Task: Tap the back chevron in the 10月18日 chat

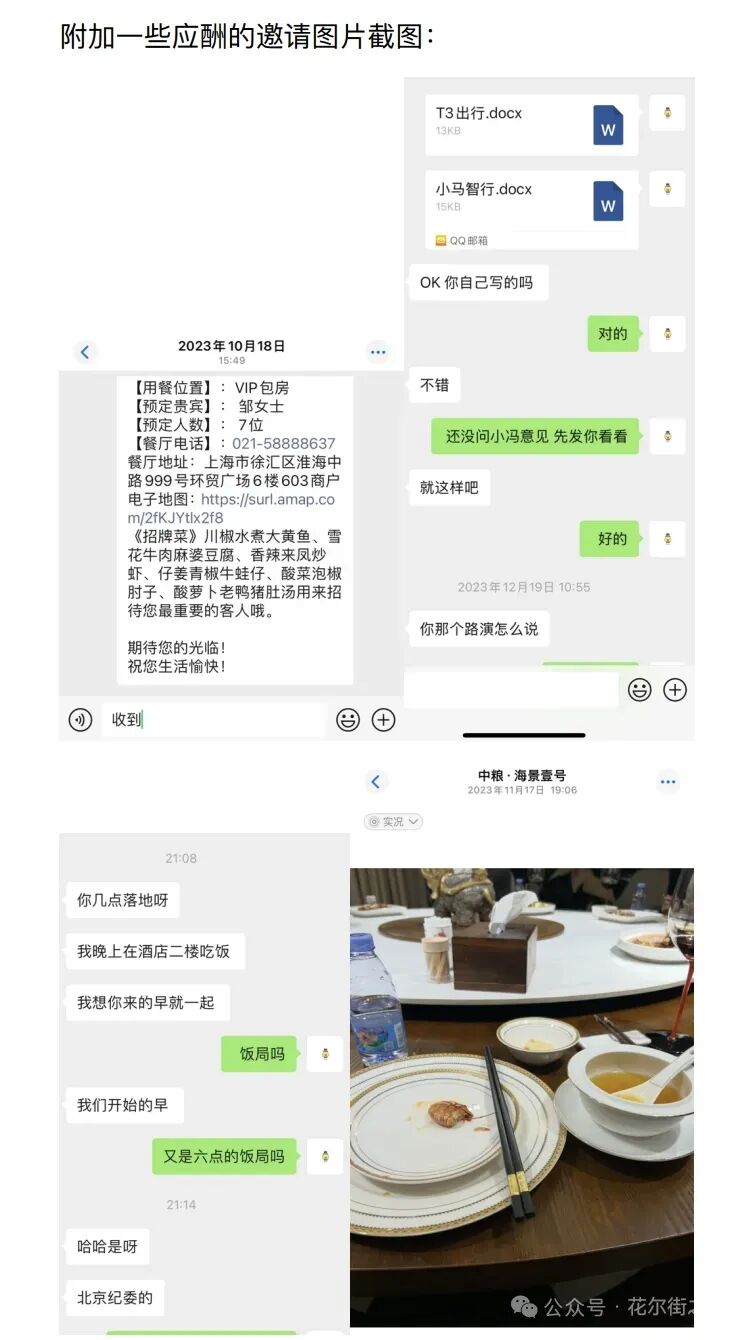Action: 85,352
